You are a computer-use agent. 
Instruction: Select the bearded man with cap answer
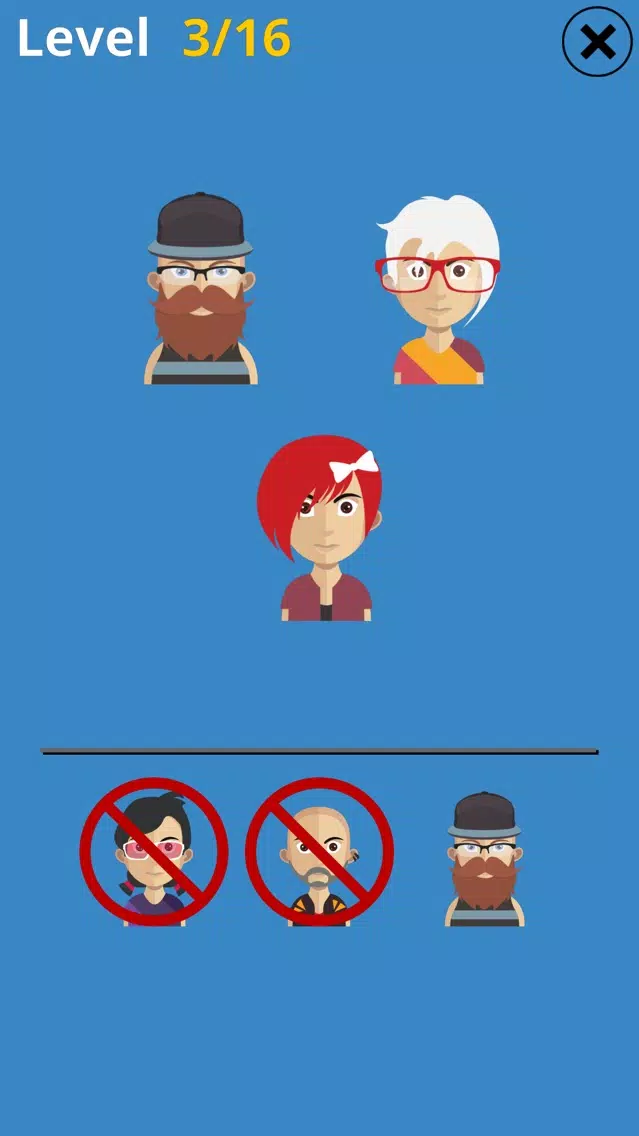(484, 858)
